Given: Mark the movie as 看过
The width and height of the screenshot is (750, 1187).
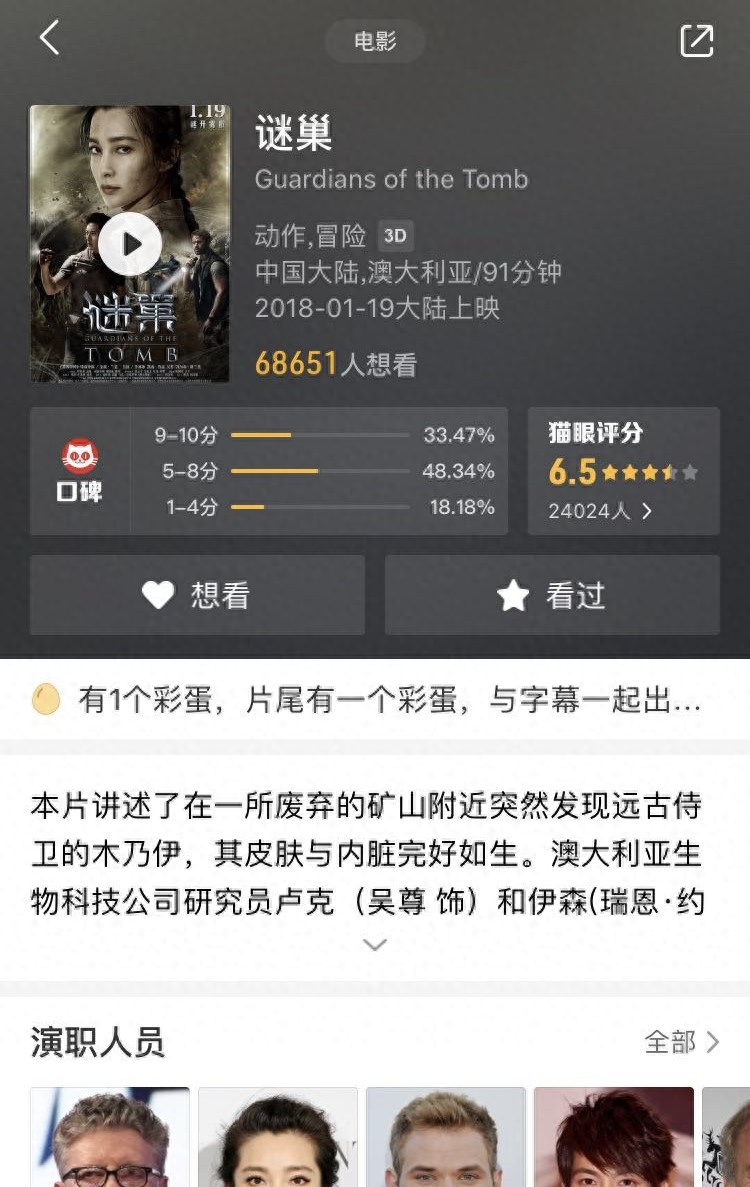Looking at the screenshot, I should click(552, 595).
